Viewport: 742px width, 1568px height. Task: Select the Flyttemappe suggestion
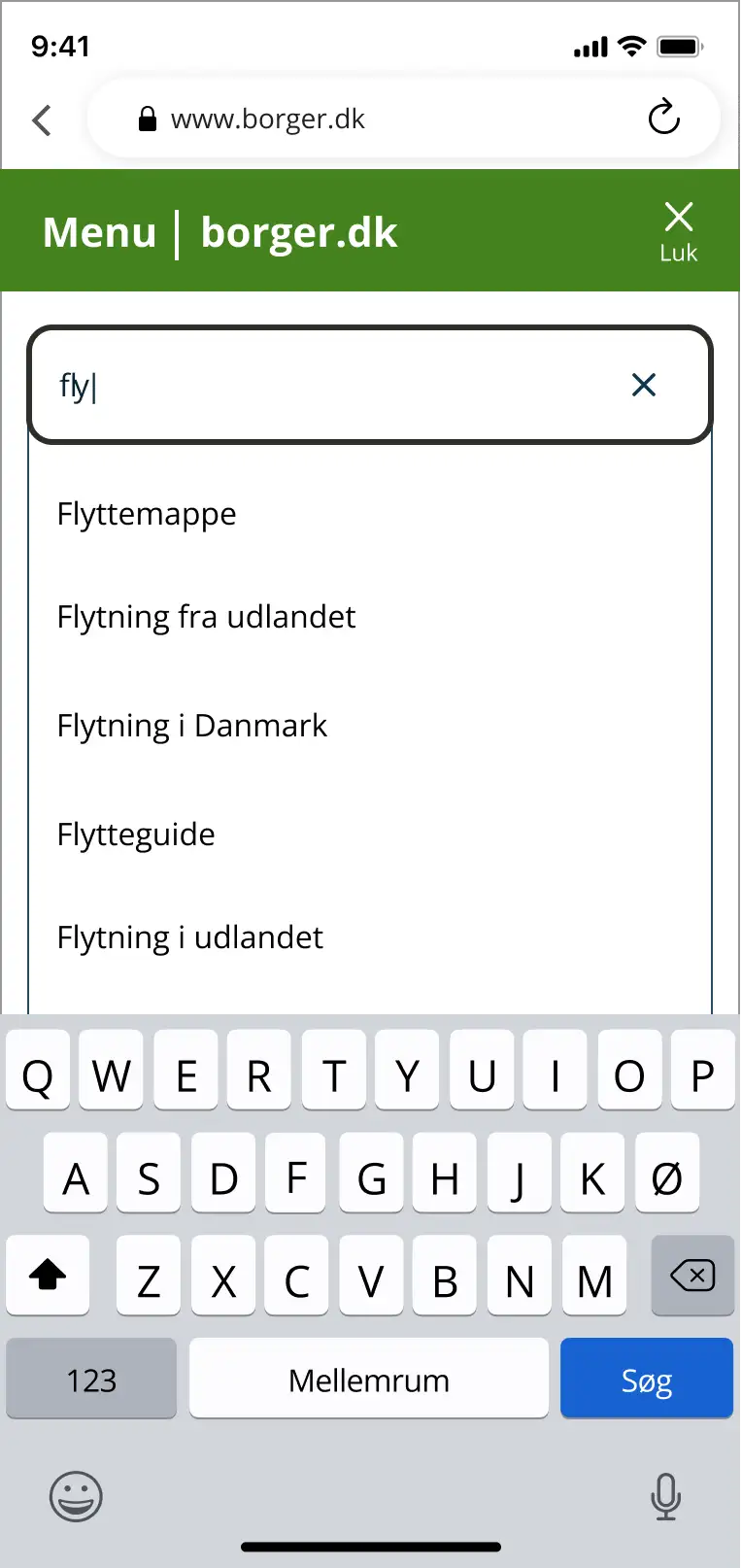(x=147, y=514)
